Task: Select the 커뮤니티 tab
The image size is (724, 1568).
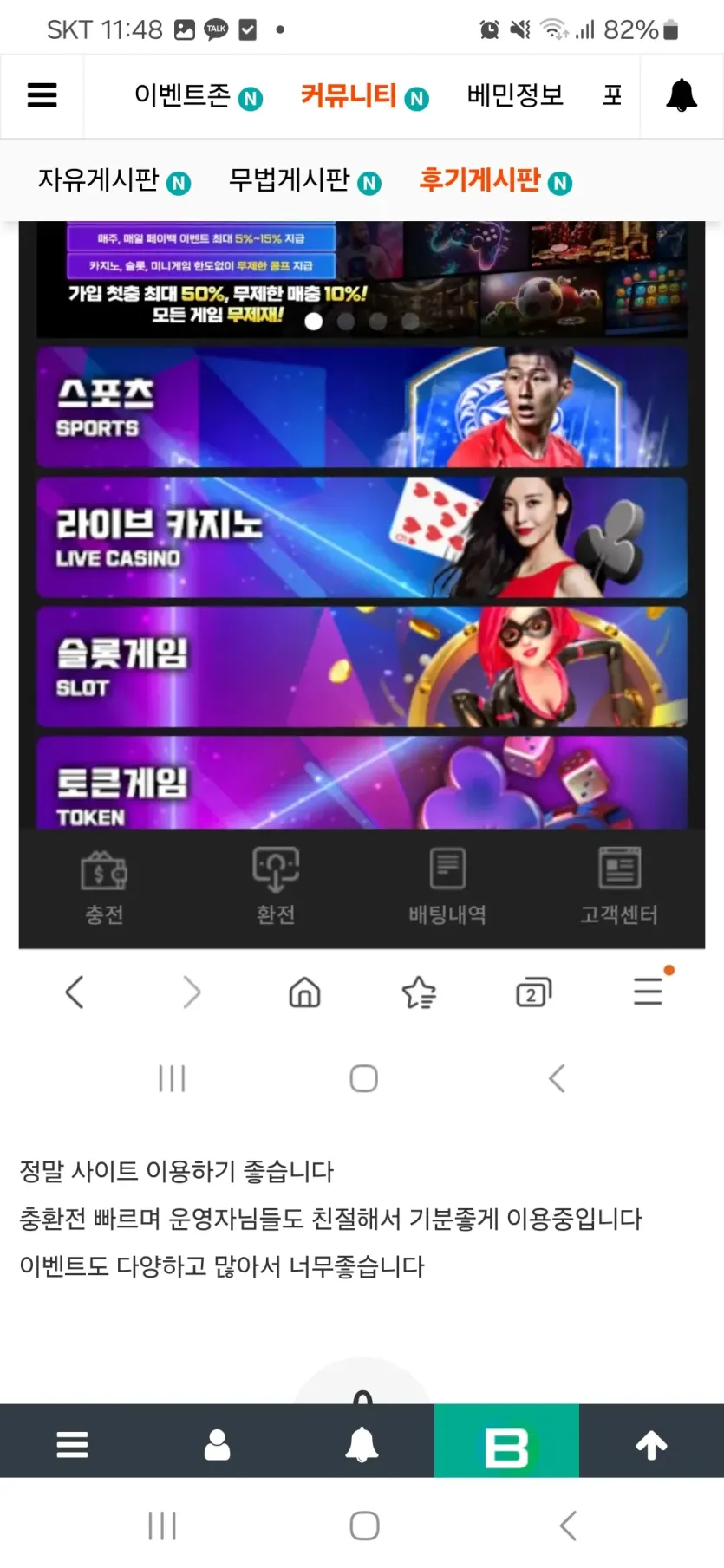Action: [364, 96]
